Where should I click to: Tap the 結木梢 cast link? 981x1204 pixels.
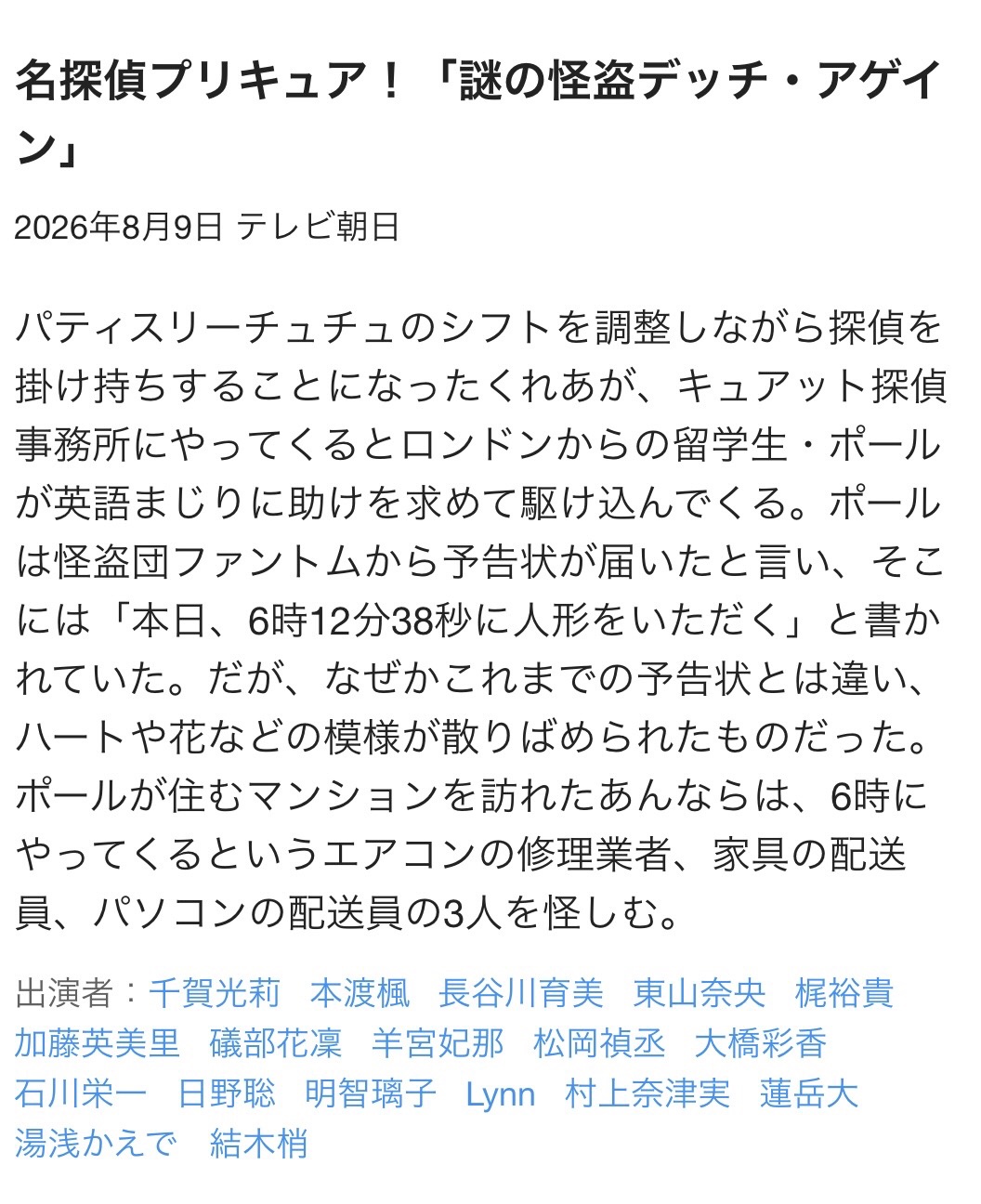click(259, 1144)
